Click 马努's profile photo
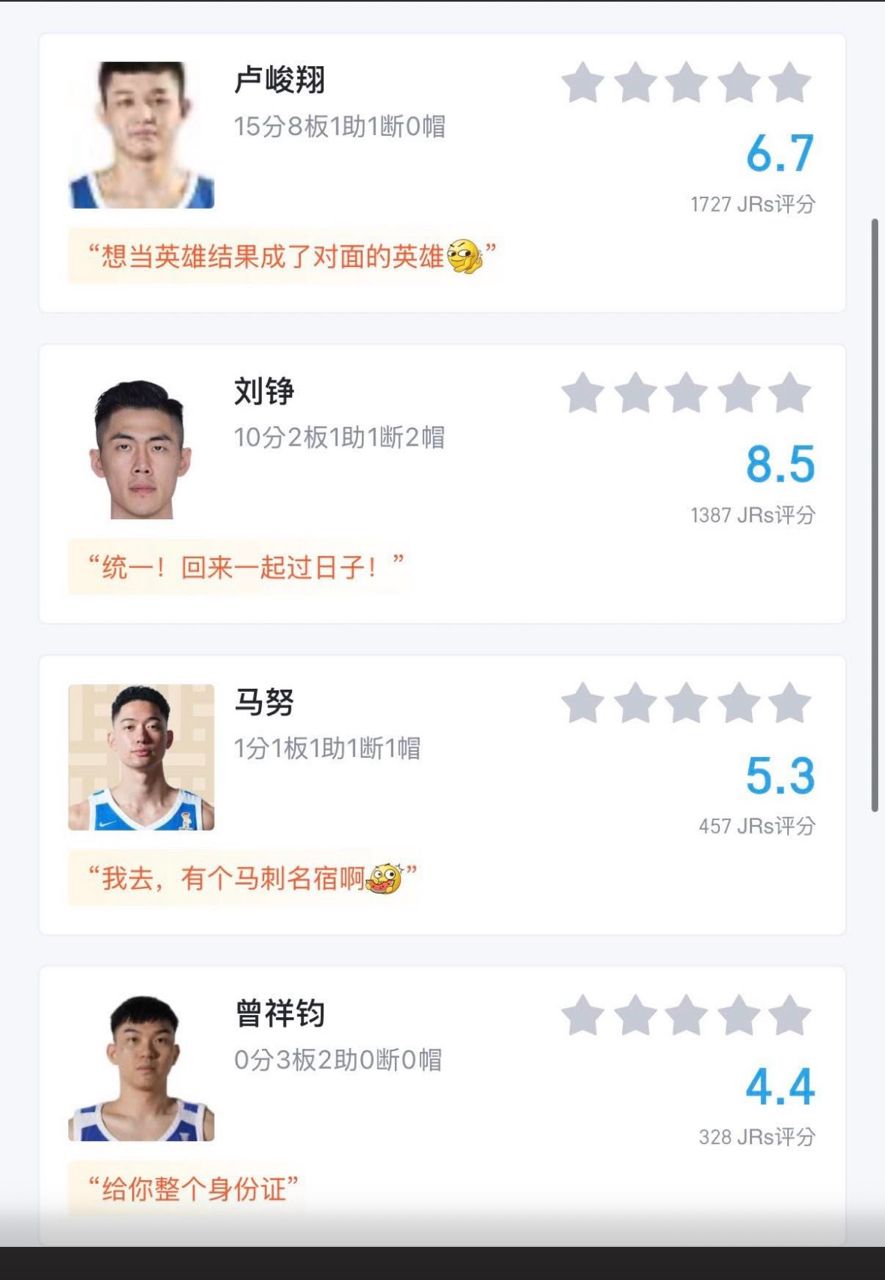The width and height of the screenshot is (885, 1280). click(x=141, y=756)
